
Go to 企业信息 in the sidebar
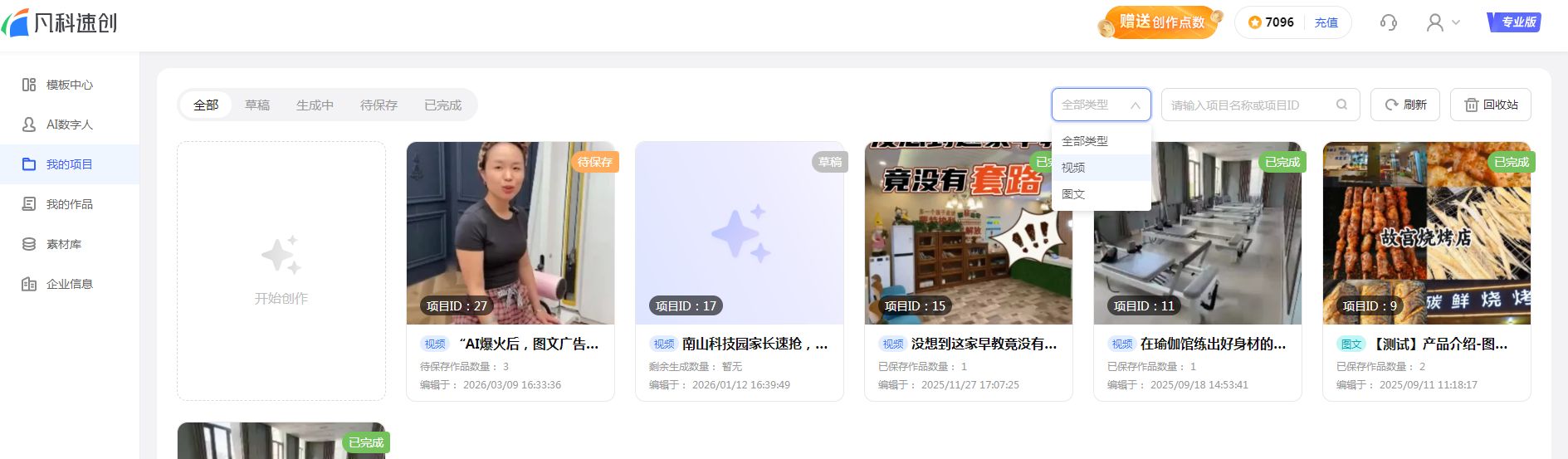point(69,284)
